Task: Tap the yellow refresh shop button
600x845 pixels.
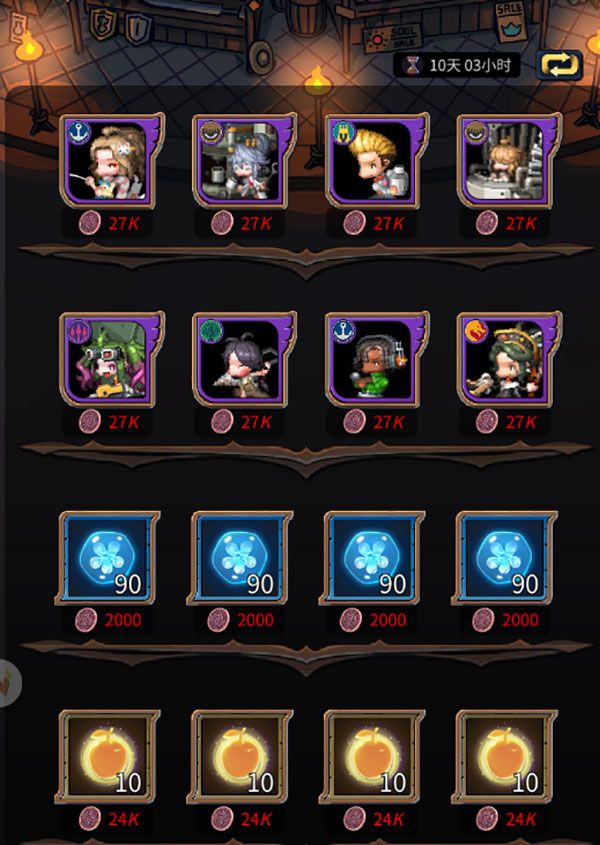Action: [559, 65]
